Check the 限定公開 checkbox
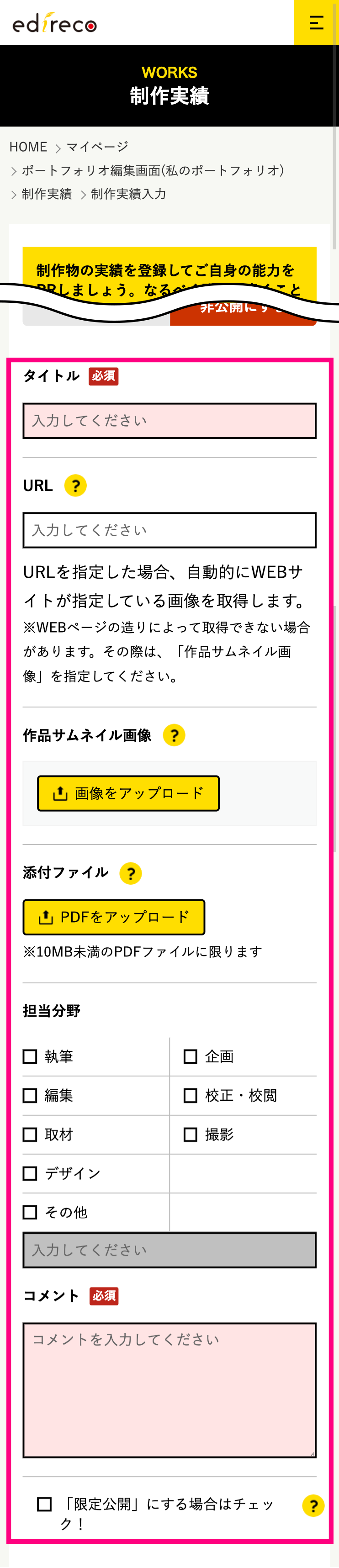 44,1505
